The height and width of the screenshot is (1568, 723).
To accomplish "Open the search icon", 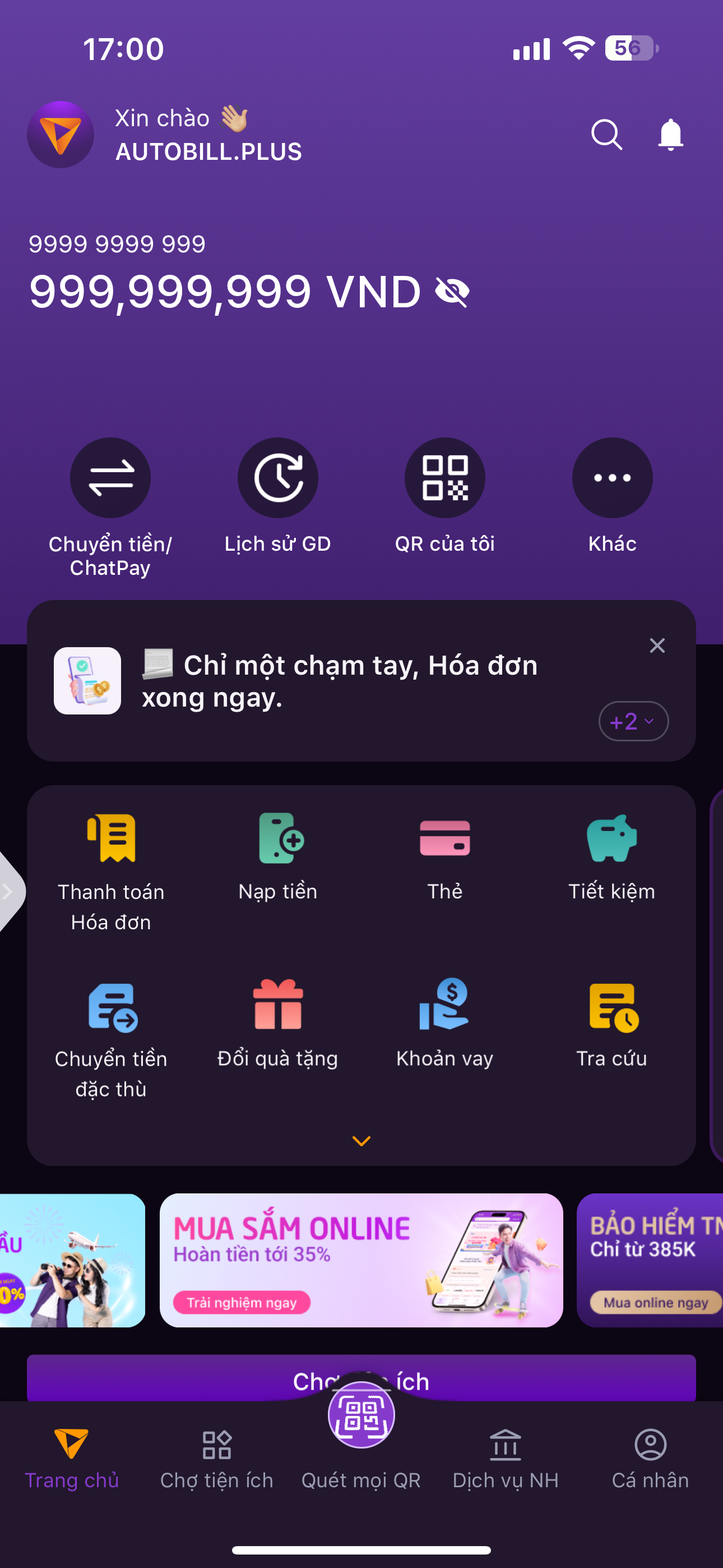I will [x=606, y=135].
